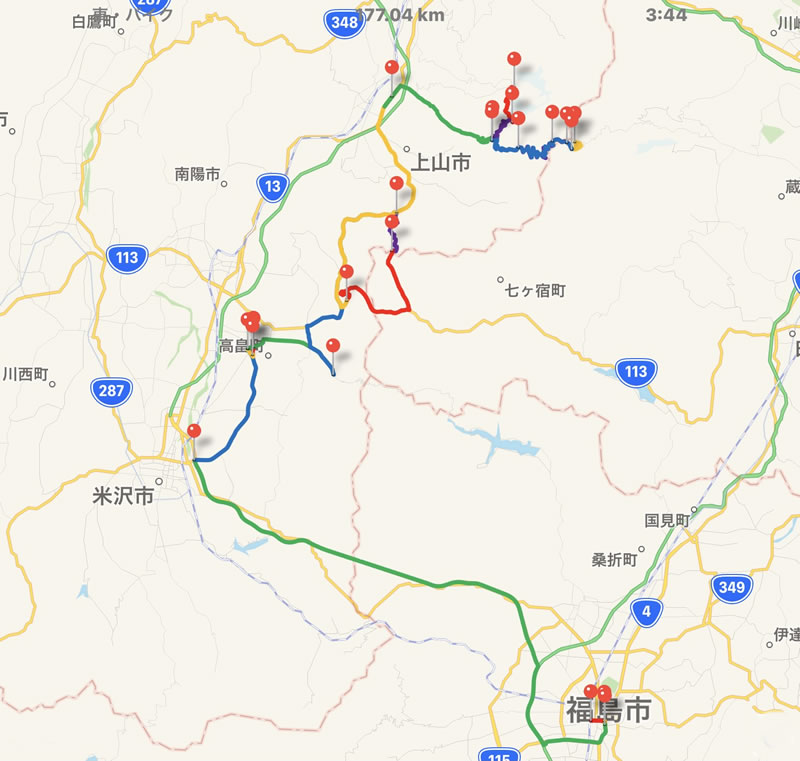The image size is (800, 761).
Task: Tap the pin at the blue spur's end east of 高畠町
Action: [x=333, y=347]
